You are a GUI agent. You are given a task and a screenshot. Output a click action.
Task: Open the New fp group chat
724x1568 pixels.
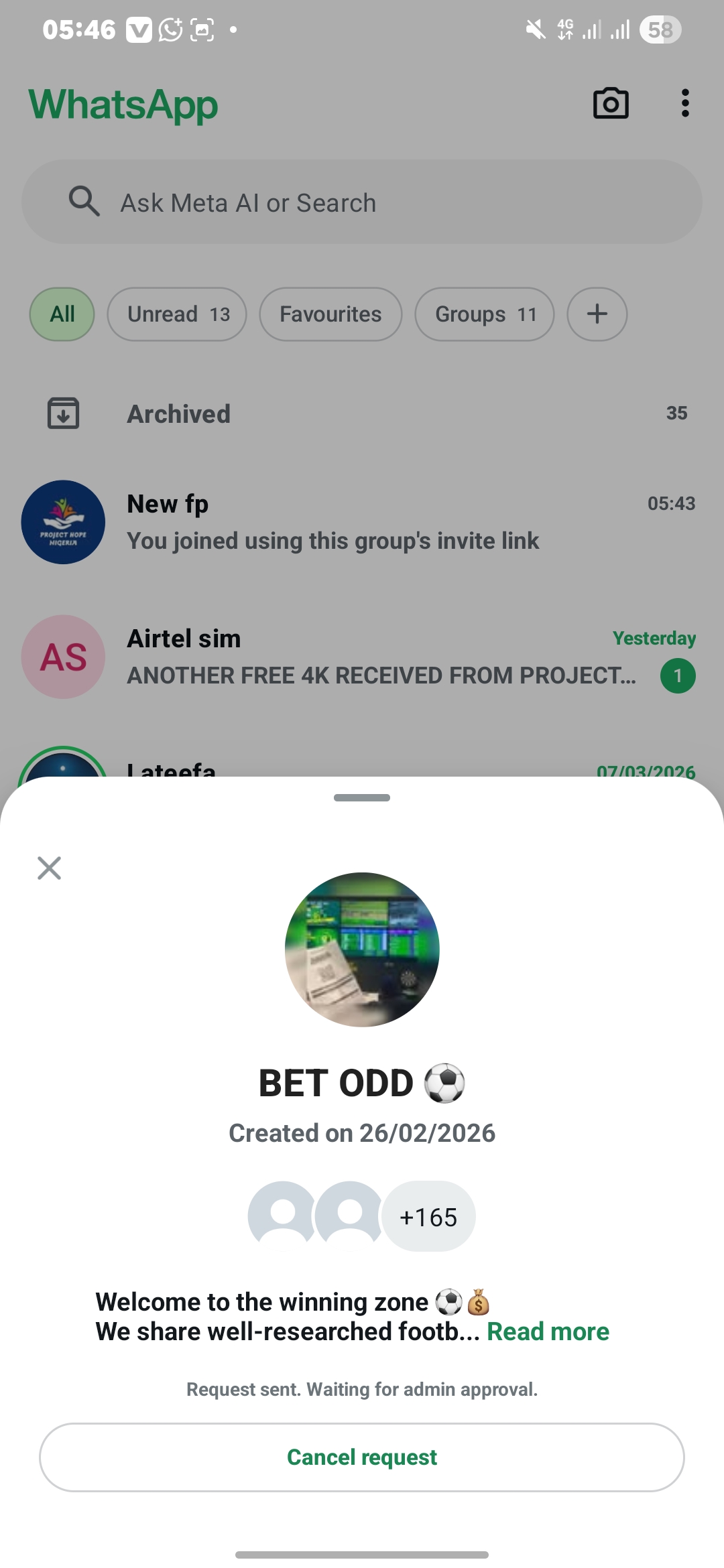[362, 522]
